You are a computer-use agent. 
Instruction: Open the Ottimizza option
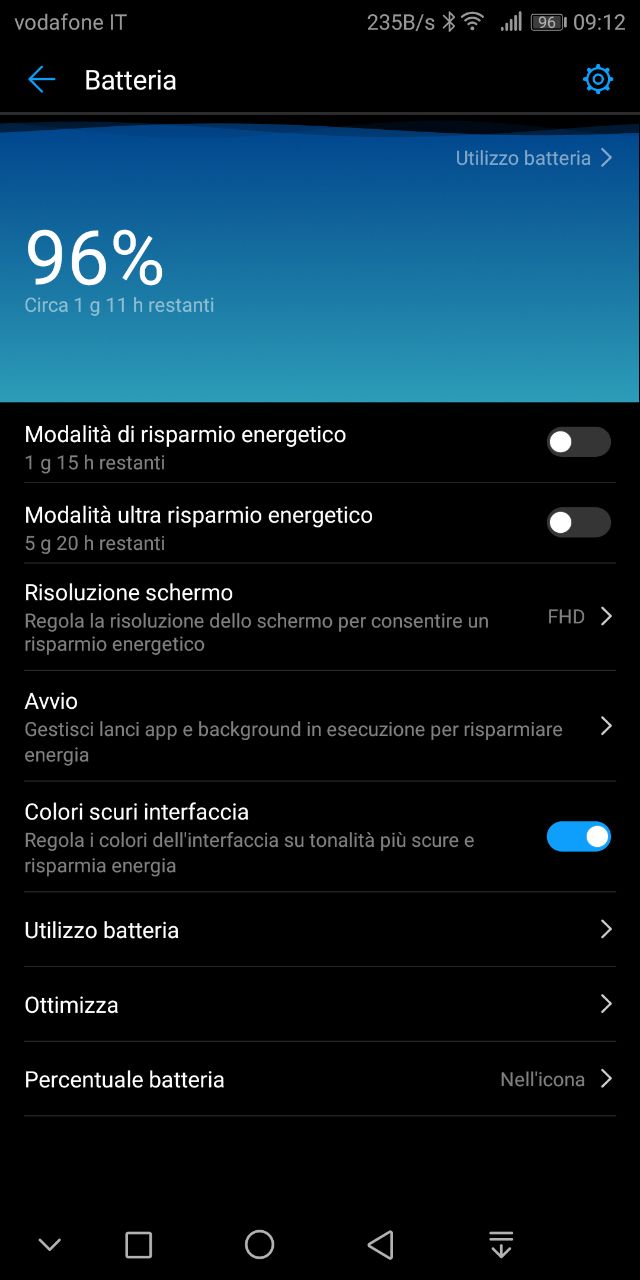320,1005
